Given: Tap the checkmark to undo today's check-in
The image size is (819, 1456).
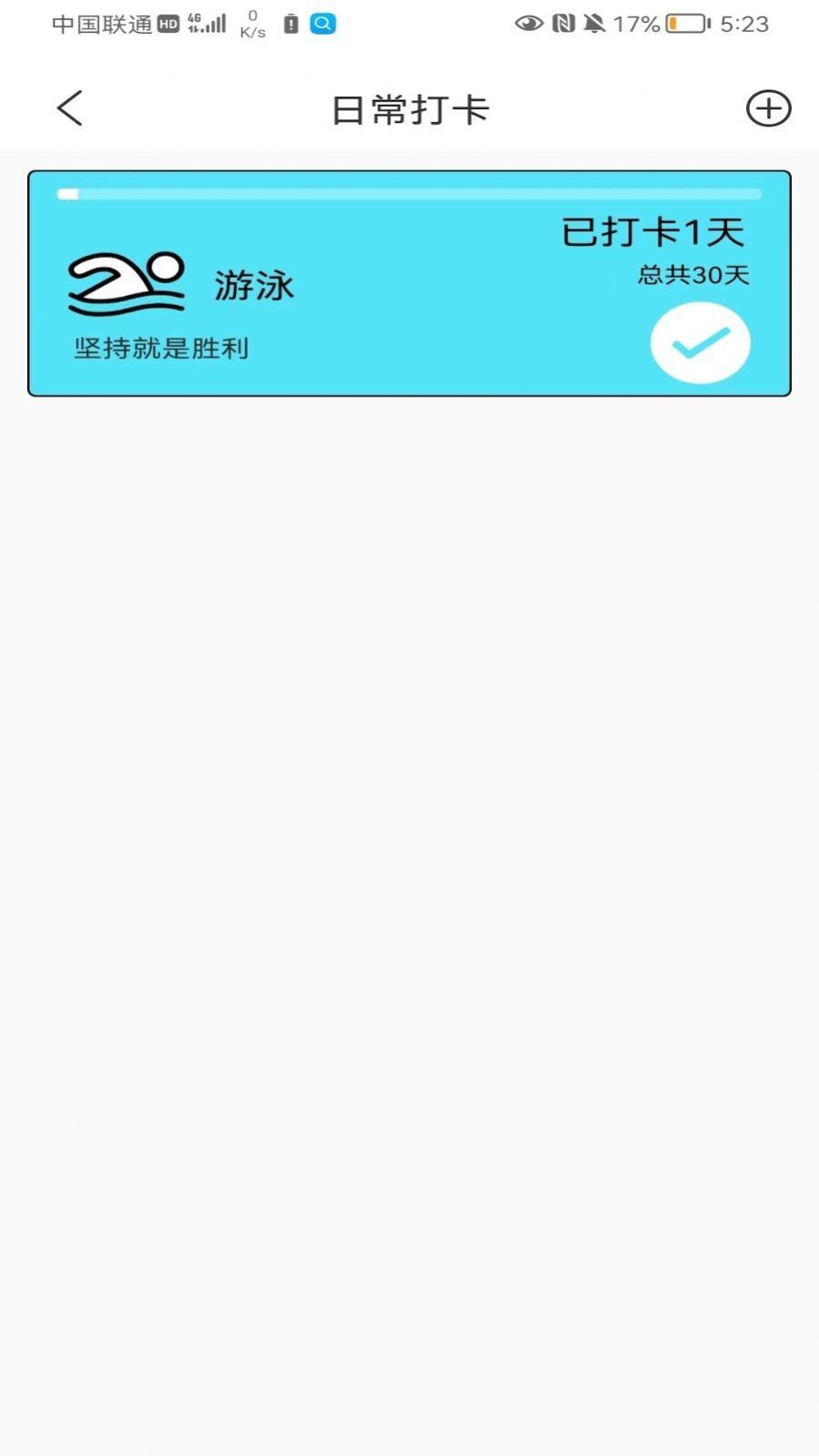Looking at the screenshot, I should point(700,342).
